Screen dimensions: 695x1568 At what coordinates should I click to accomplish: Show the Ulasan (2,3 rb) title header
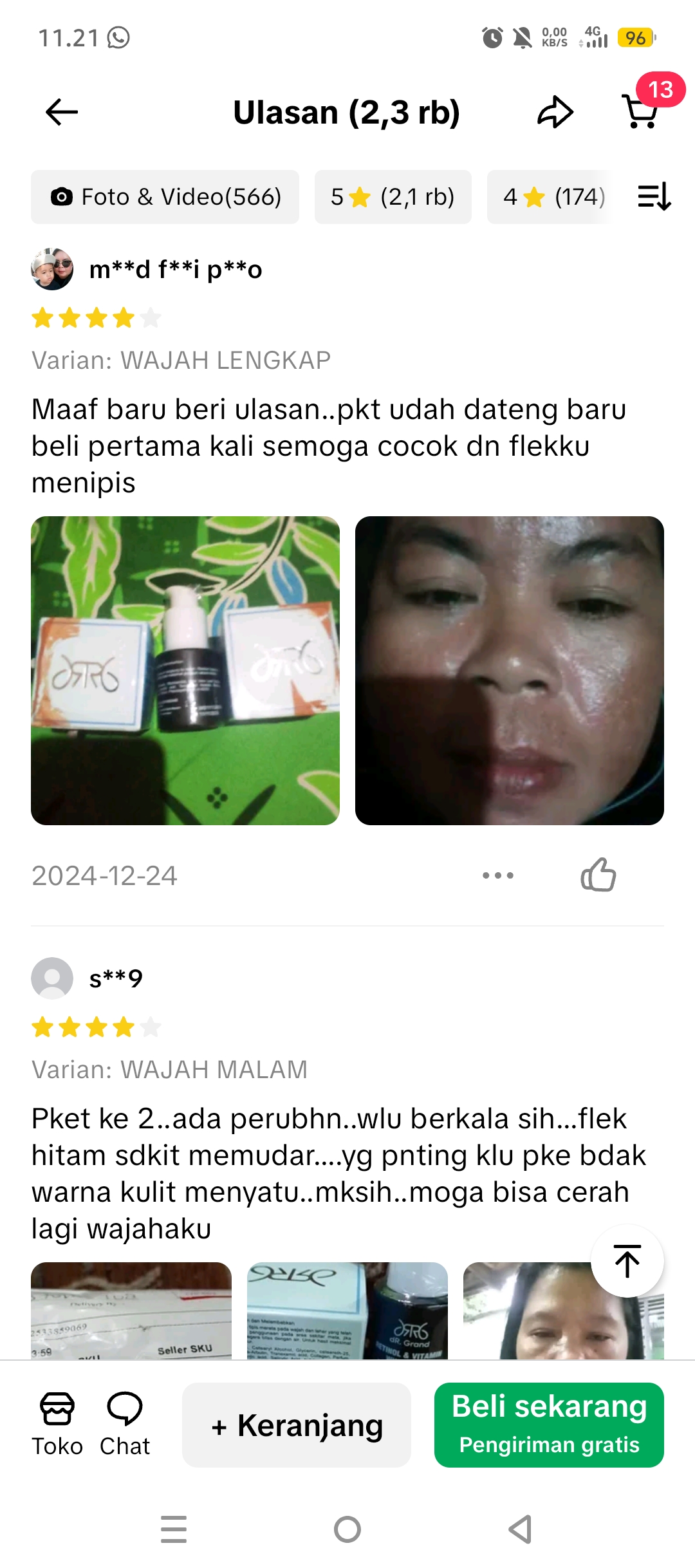347,113
